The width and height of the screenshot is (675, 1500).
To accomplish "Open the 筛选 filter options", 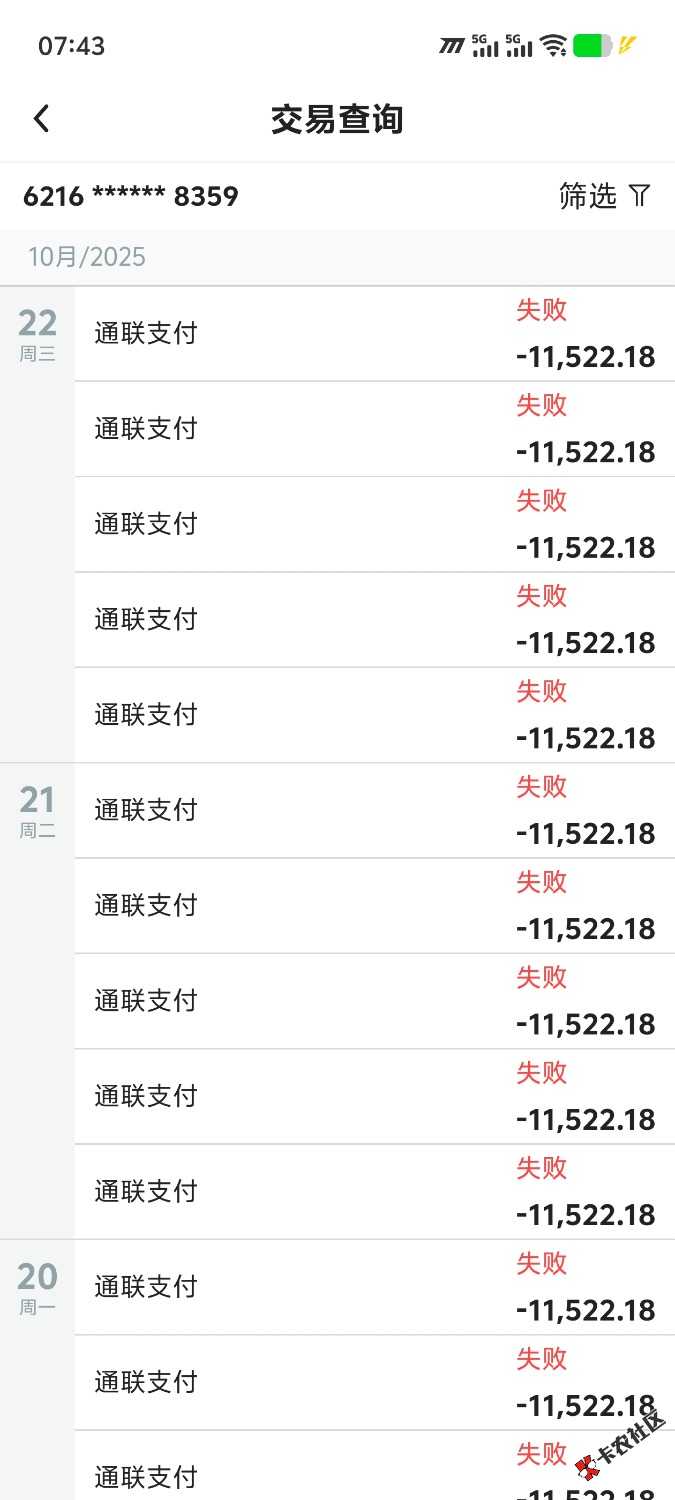I will [x=604, y=196].
